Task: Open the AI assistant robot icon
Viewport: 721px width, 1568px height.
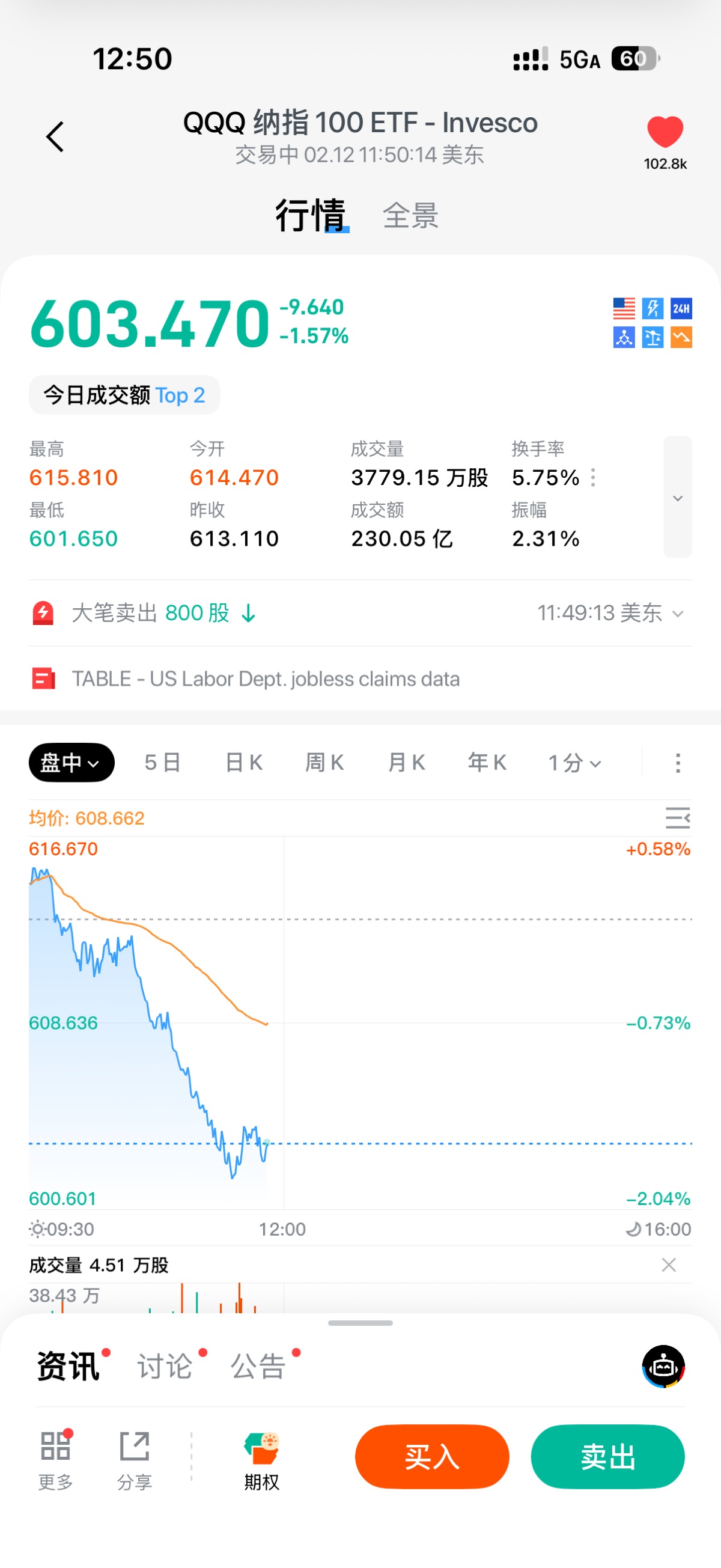Action: pyautogui.click(x=663, y=1366)
